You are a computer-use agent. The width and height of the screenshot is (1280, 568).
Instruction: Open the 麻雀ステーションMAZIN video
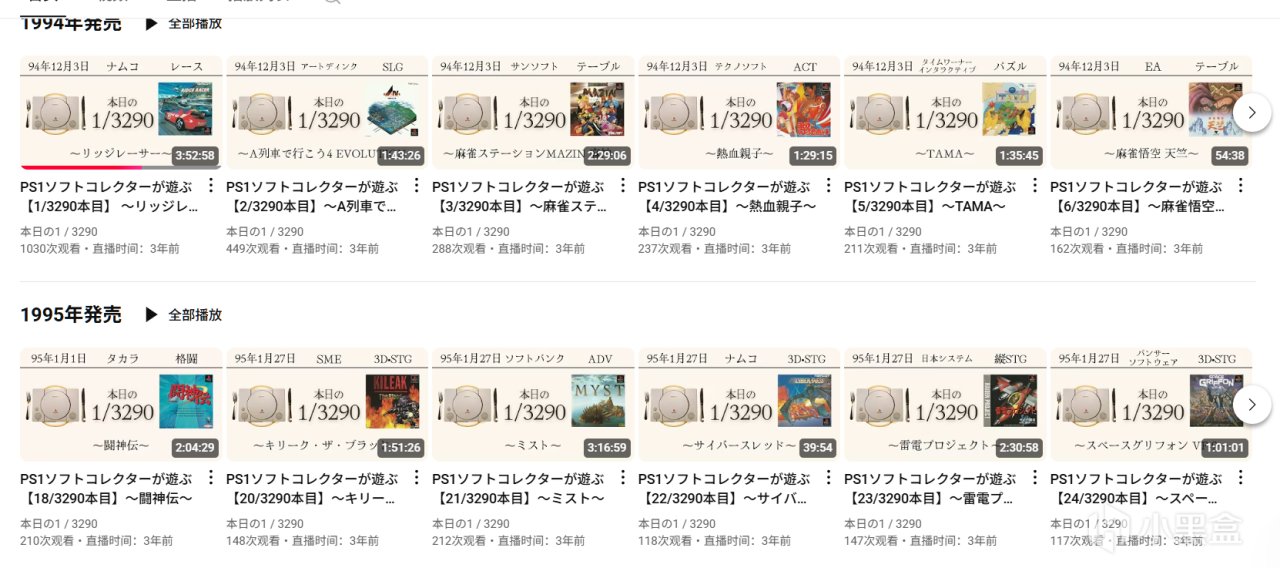(x=530, y=112)
